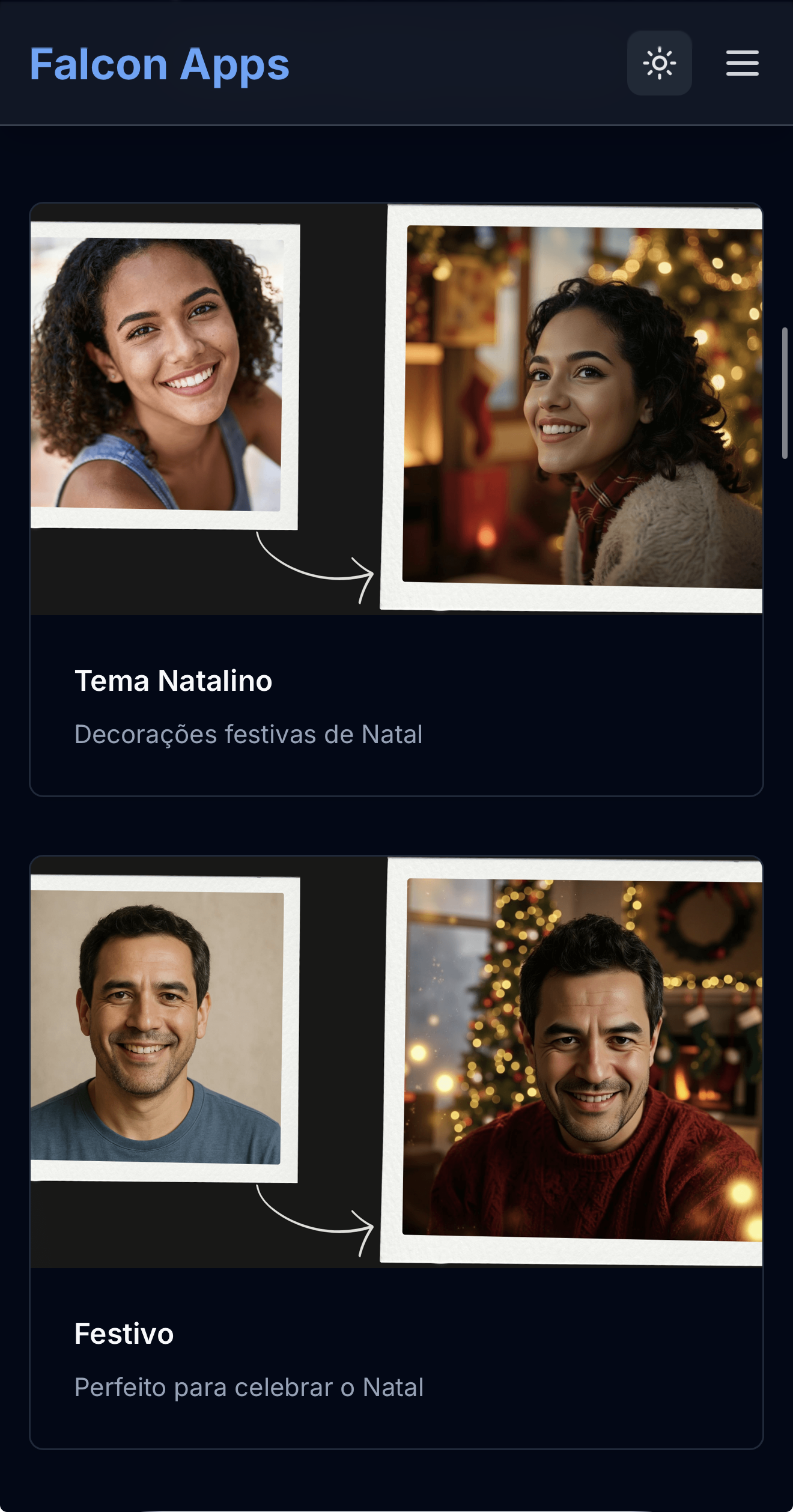The height and width of the screenshot is (1512, 793).
Task: Open menu options via the three-line icon
Action: click(741, 62)
